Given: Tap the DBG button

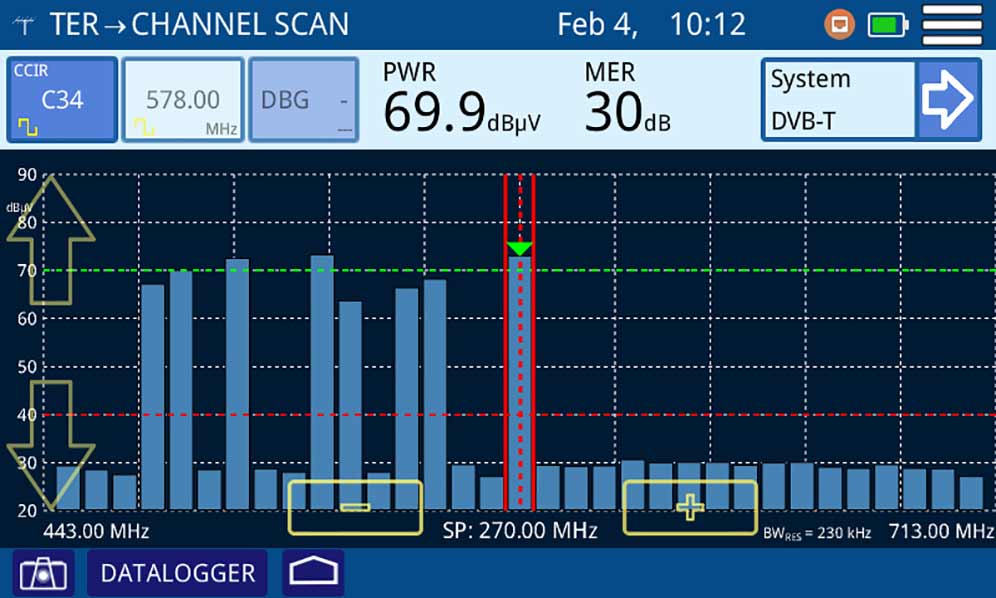Looking at the screenshot, I should (x=303, y=100).
